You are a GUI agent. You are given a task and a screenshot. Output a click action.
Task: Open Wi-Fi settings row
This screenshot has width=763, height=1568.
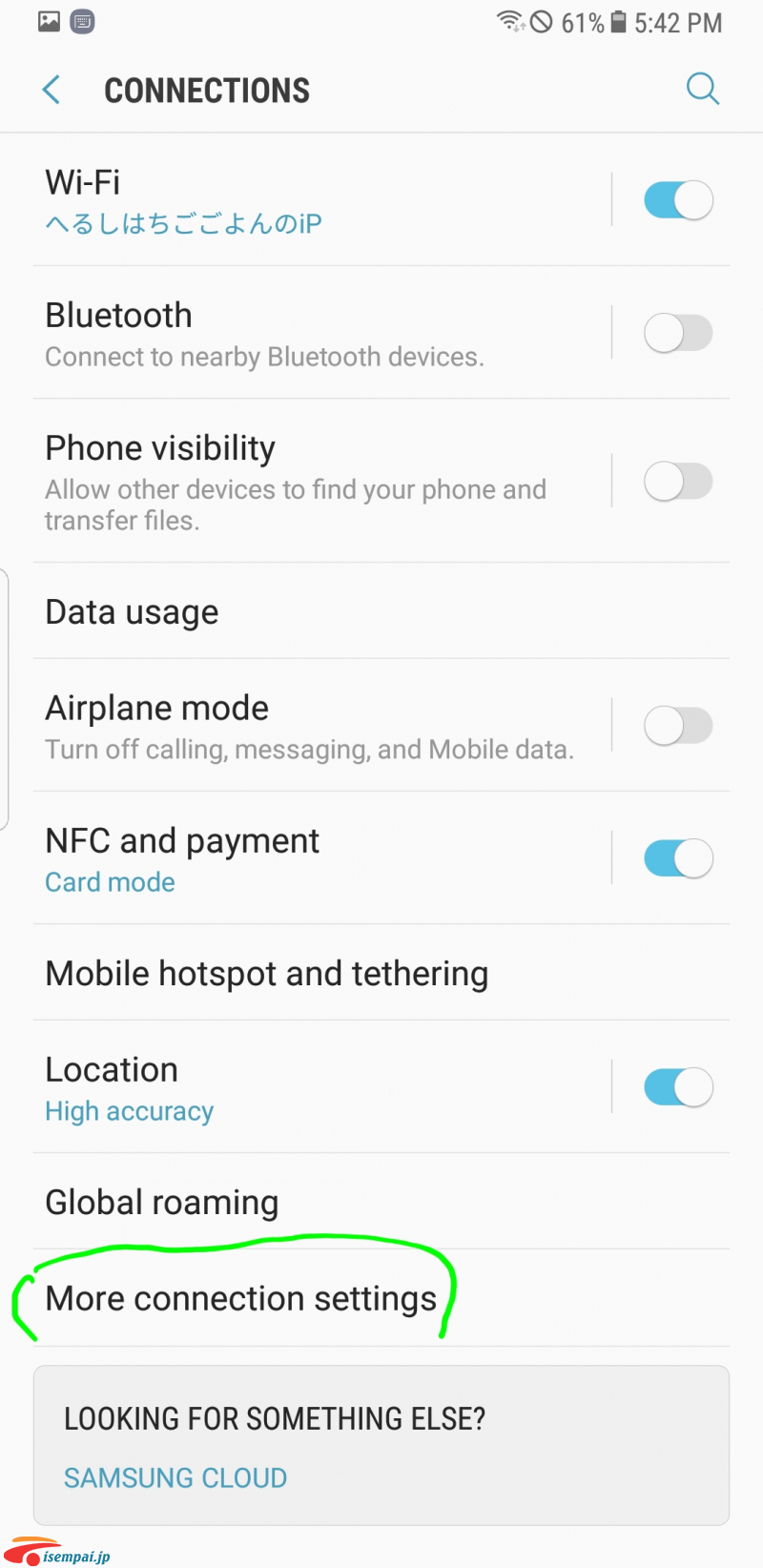[286, 200]
